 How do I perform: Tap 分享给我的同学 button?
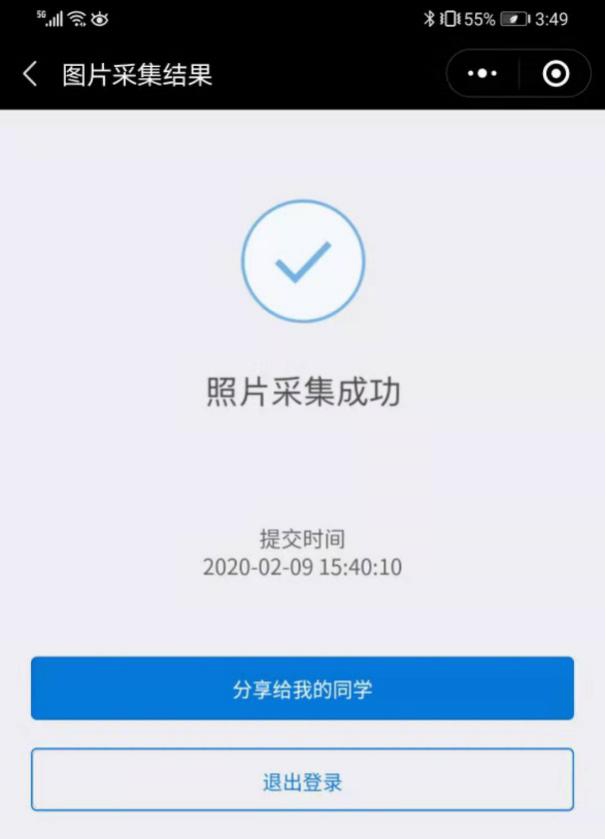click(x=302, y=688)
